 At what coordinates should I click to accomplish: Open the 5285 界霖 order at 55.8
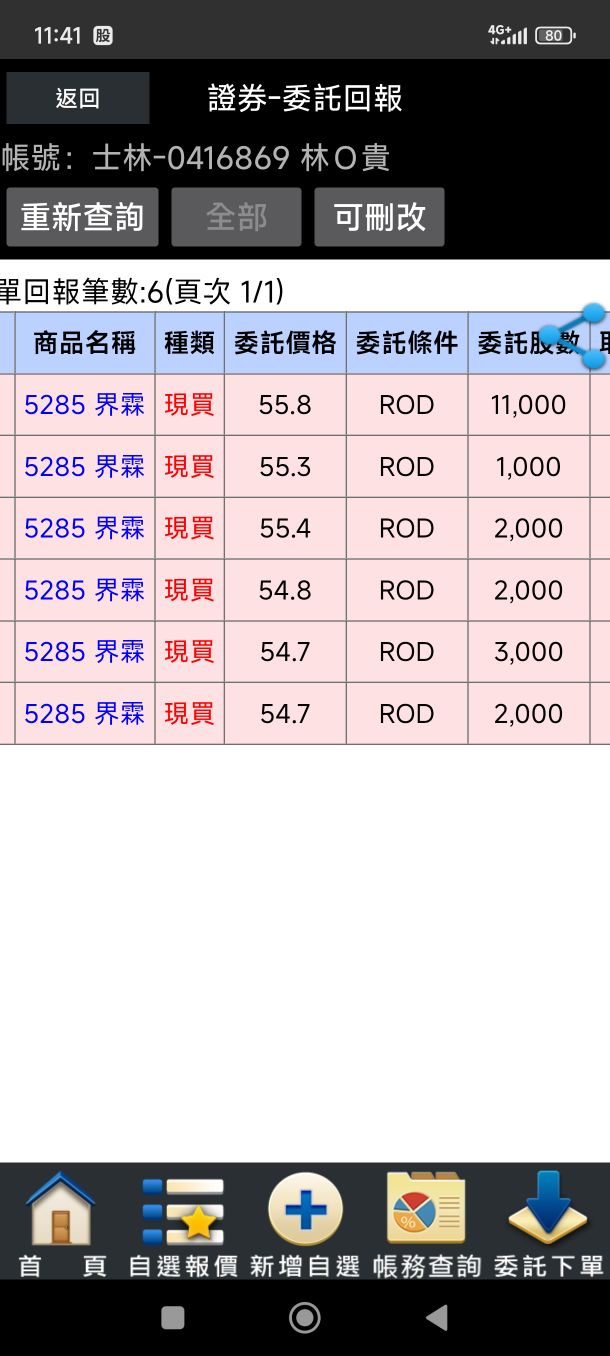pyautogui.click(x=85, y=405)
